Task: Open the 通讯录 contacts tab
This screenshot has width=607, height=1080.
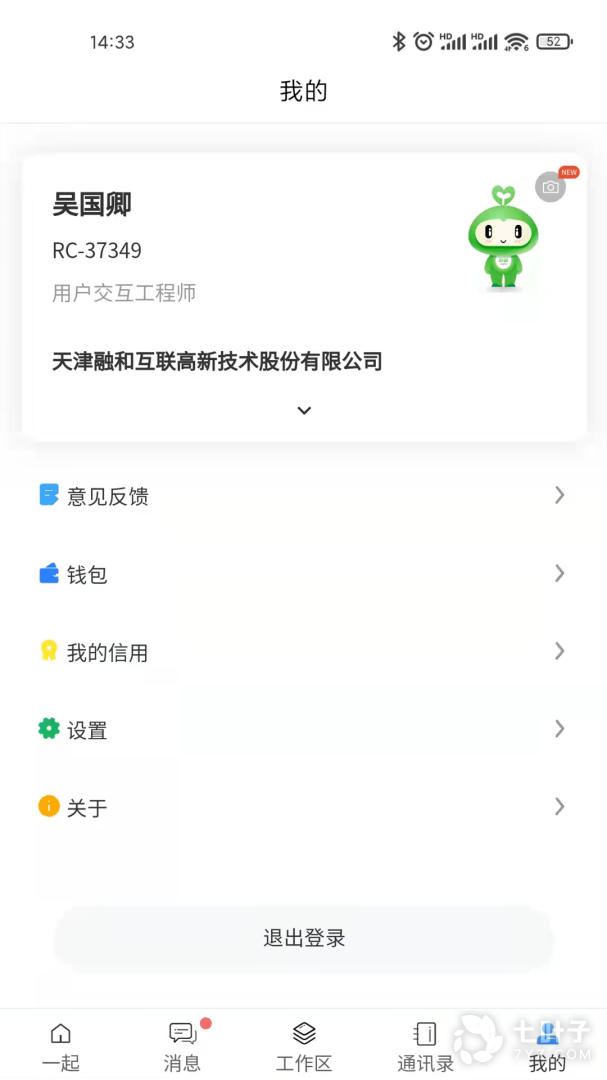Action: pos(425,1045)
